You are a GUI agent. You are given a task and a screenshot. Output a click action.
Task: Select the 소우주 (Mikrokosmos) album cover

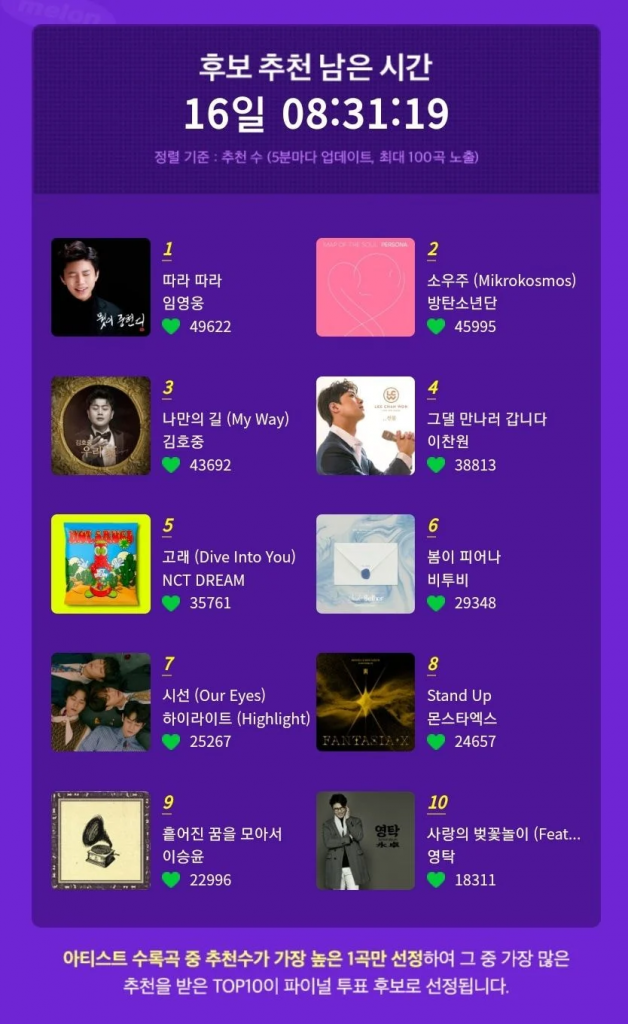click(x=365, y=287)
